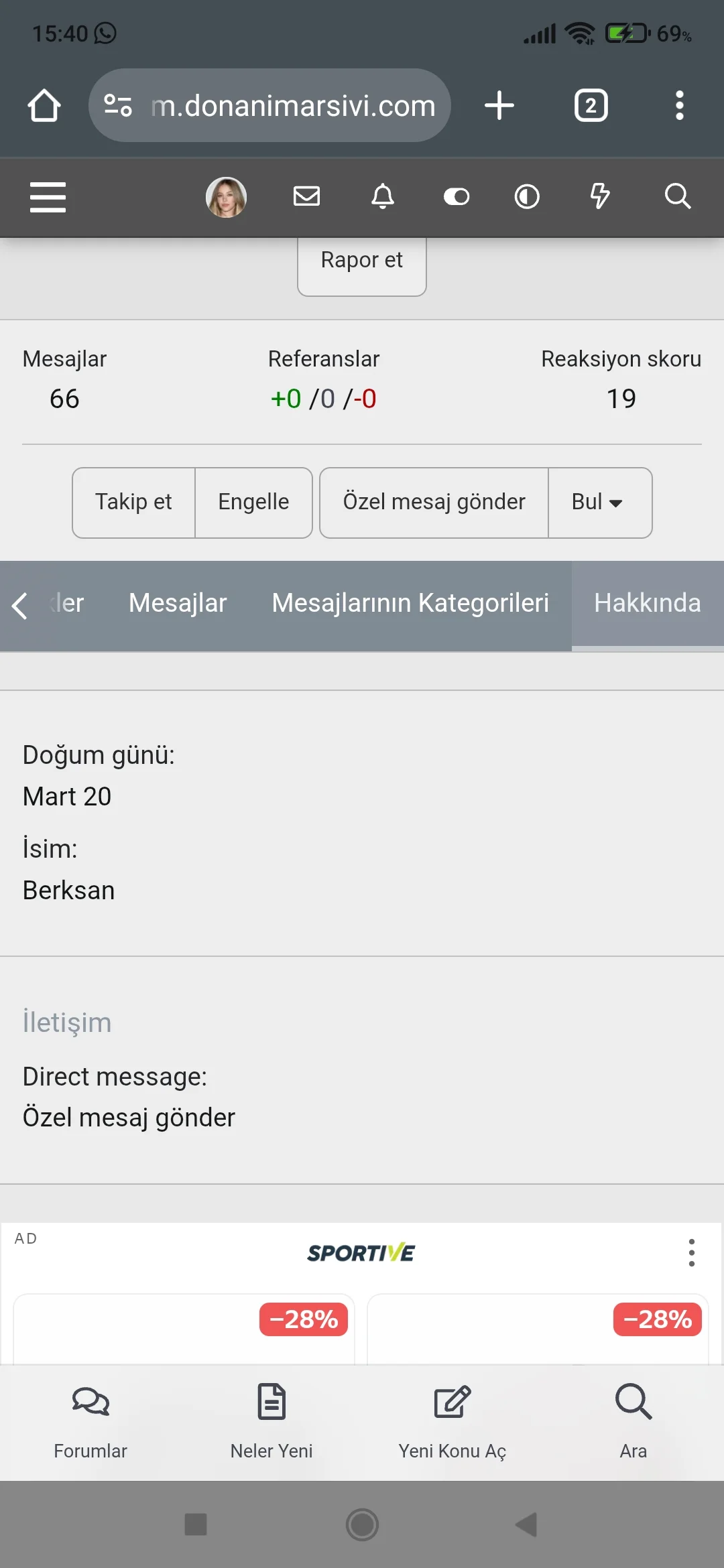724x1568 pixels.
Task: Open the hamburger navigation menu
Action: coord(48,197)
